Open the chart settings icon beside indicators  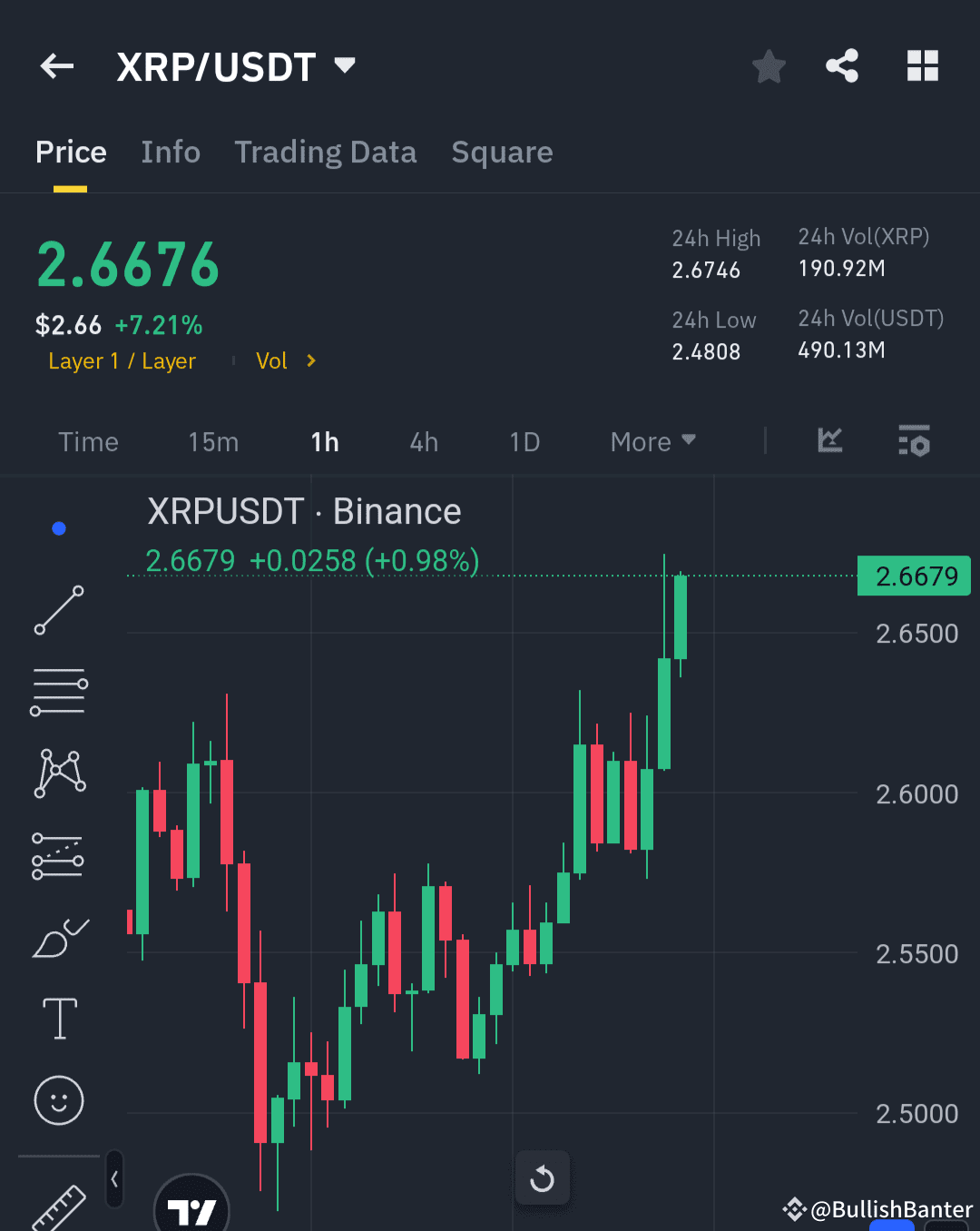(x=915, y=441)
